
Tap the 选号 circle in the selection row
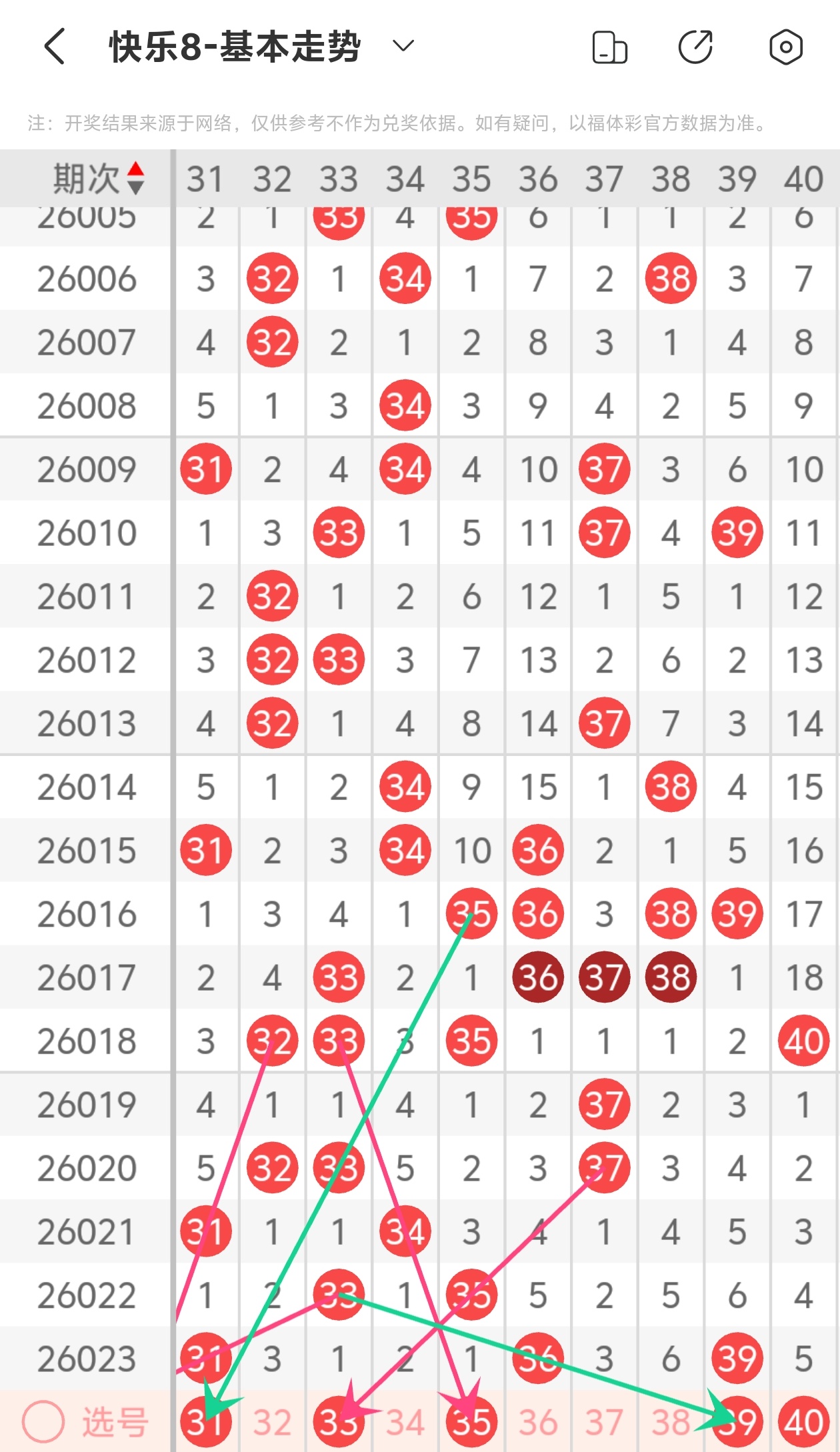pyautogui.click(x=43, y=1421)
